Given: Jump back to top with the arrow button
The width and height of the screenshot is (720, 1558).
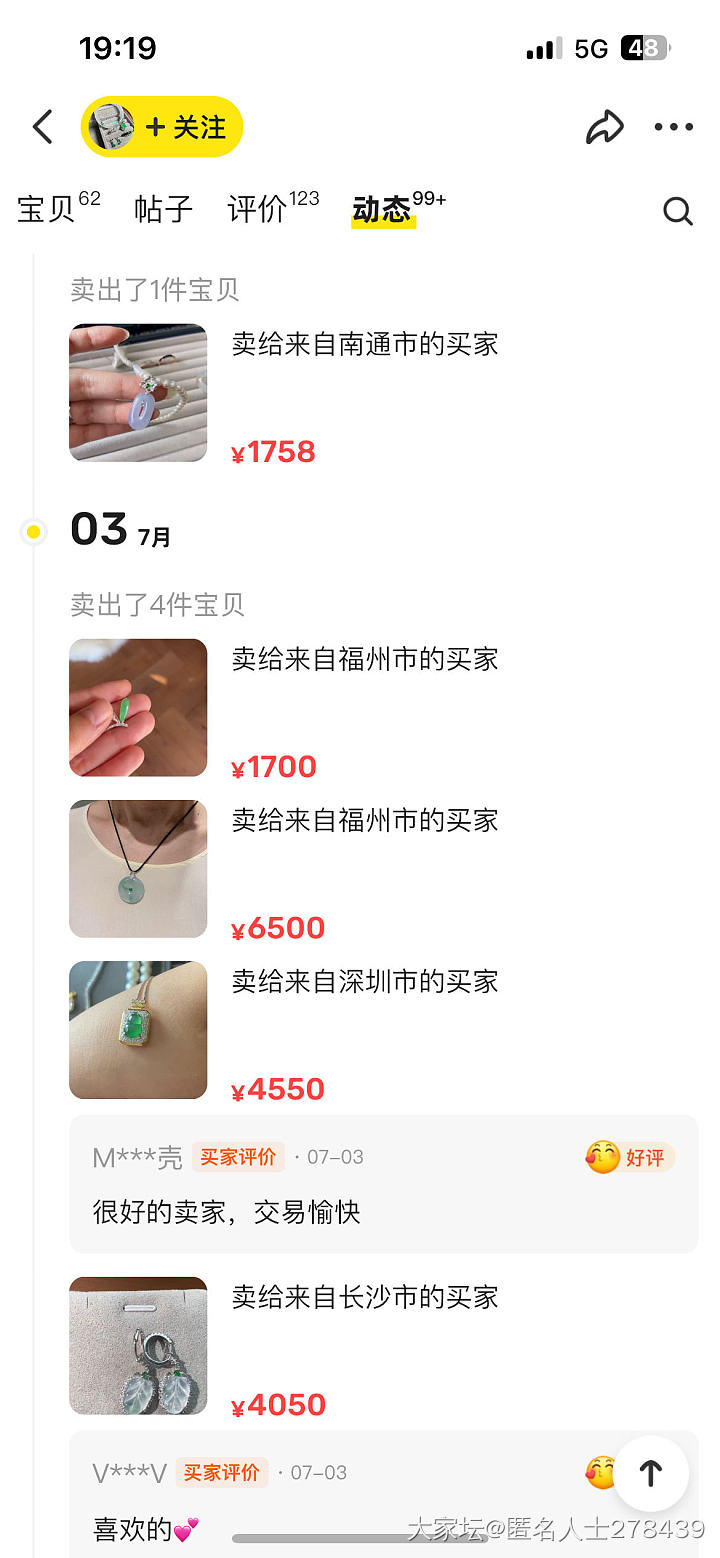Looking at the screenshot, I should click(x=651, y=1473).
